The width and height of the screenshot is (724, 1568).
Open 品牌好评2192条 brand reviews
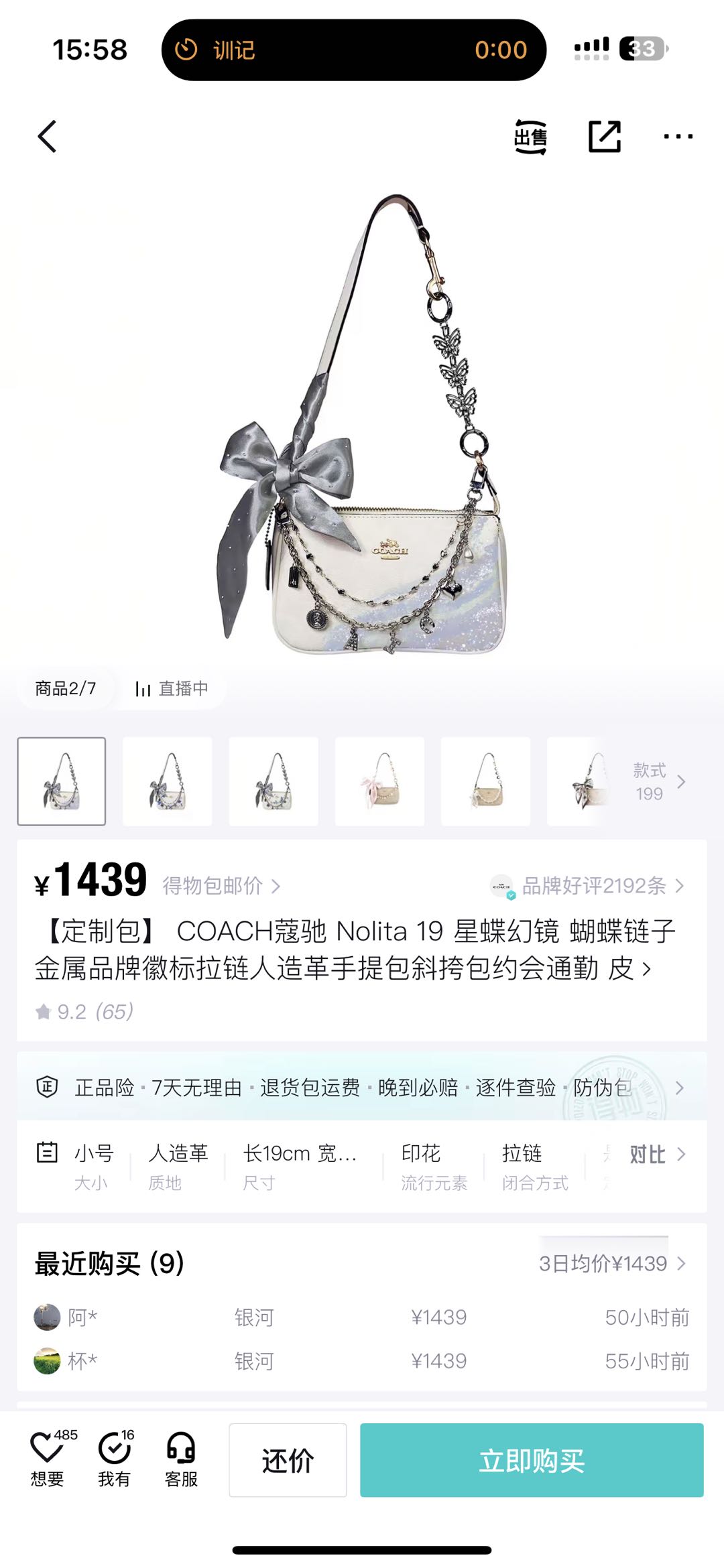pyautogui.click(x=594, y=886)
